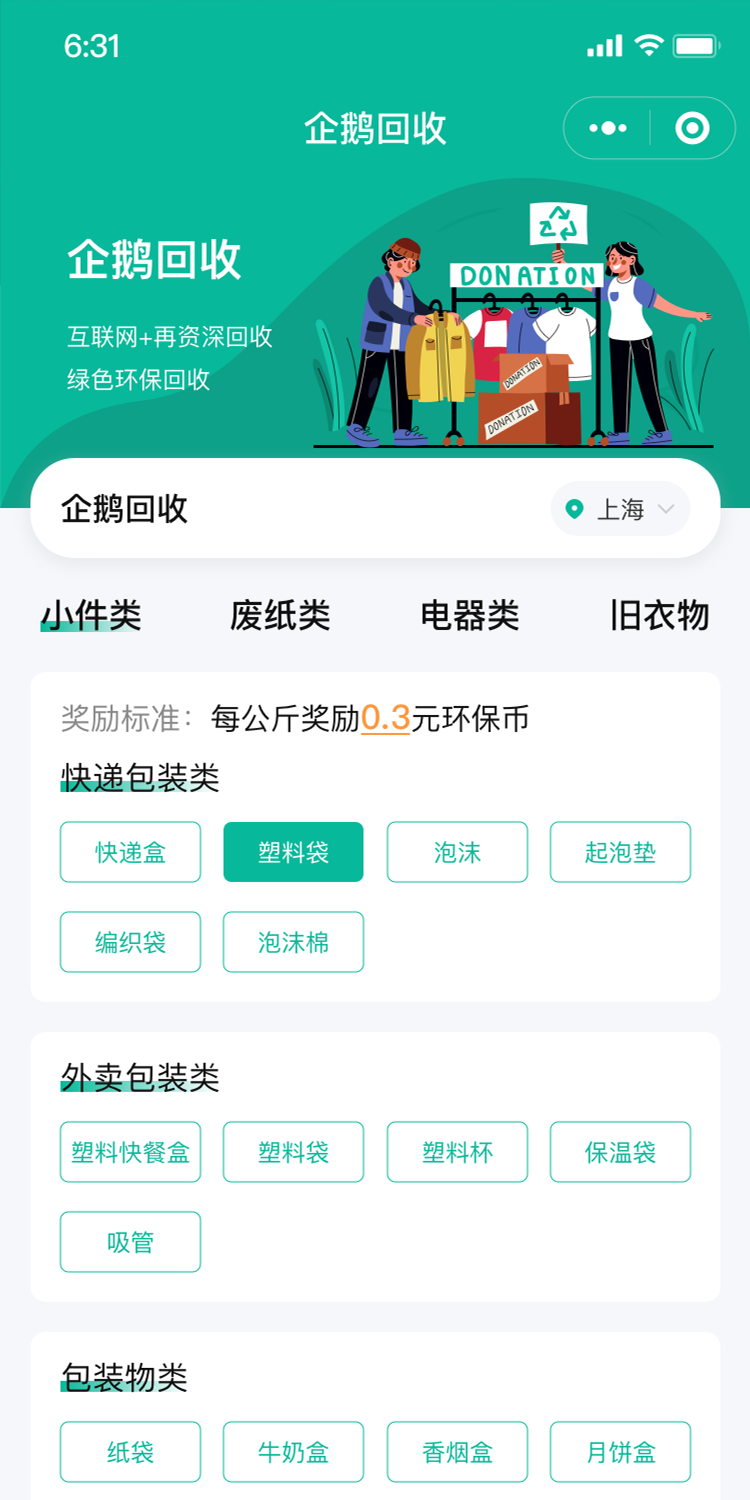Close the mini program via the circle icon

tap(692, 128)
